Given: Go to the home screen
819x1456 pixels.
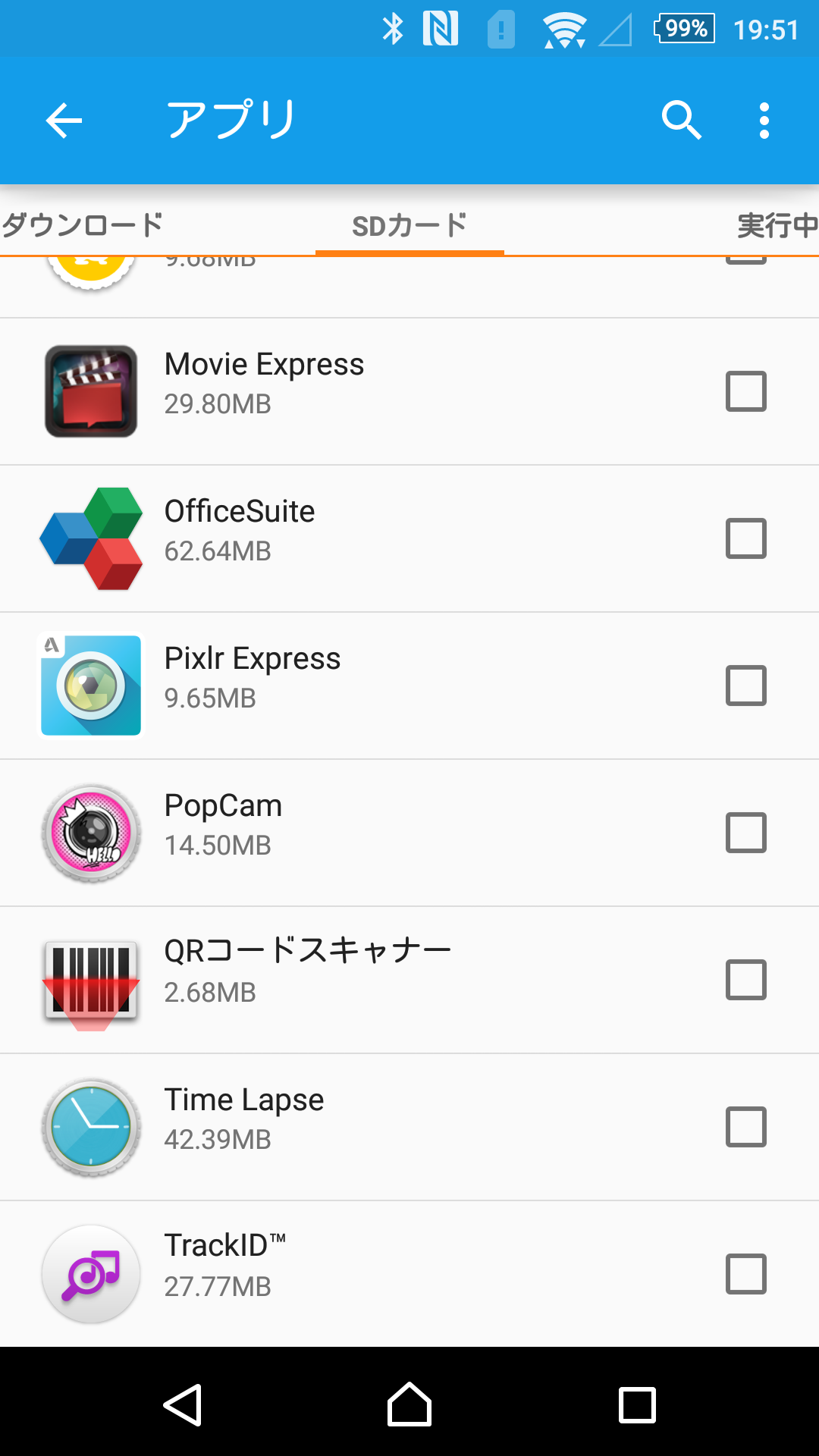Looking at the screenshot, I should (409, 1404).
